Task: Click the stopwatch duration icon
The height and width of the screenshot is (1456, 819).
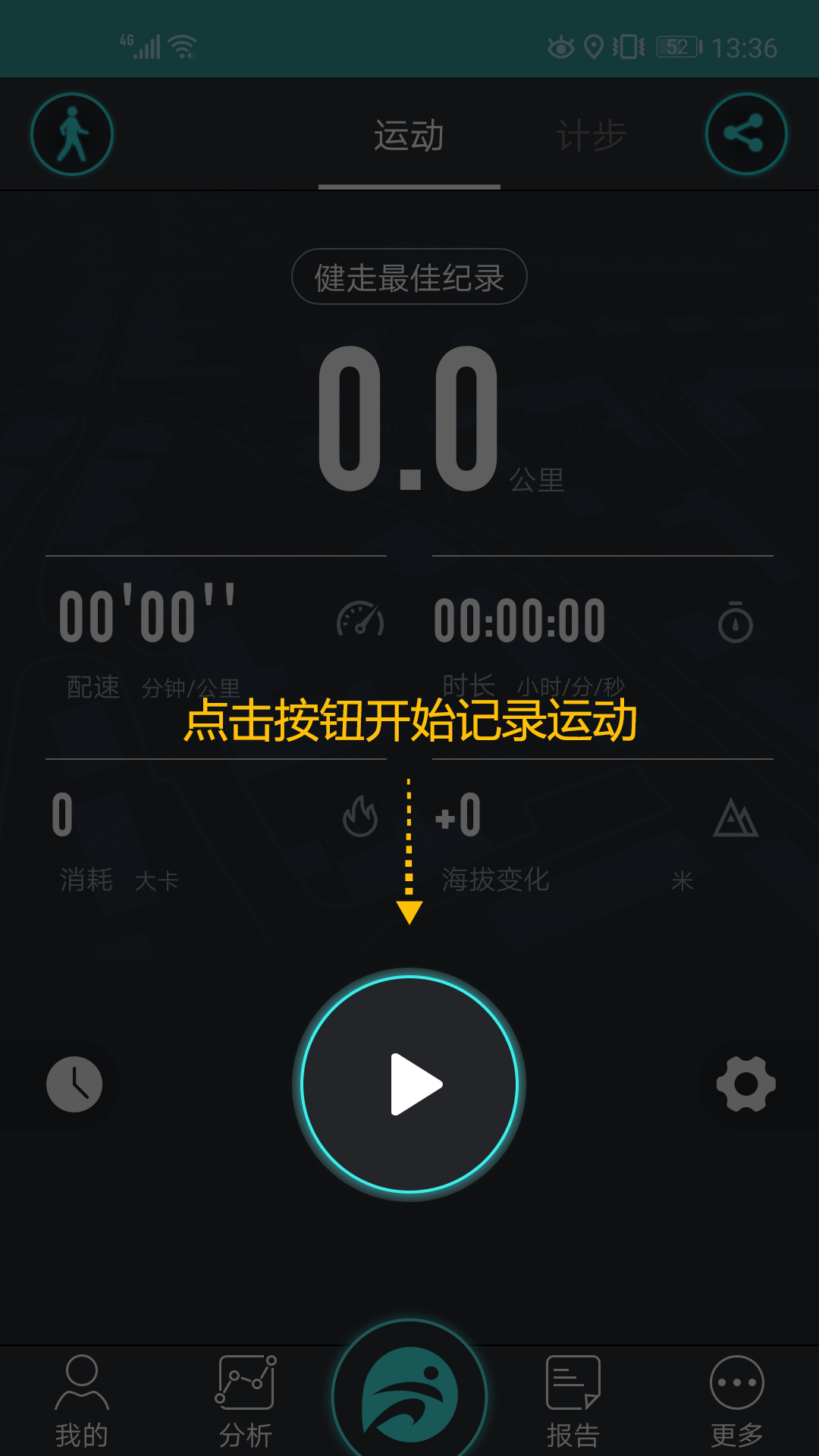Action: 734,622
